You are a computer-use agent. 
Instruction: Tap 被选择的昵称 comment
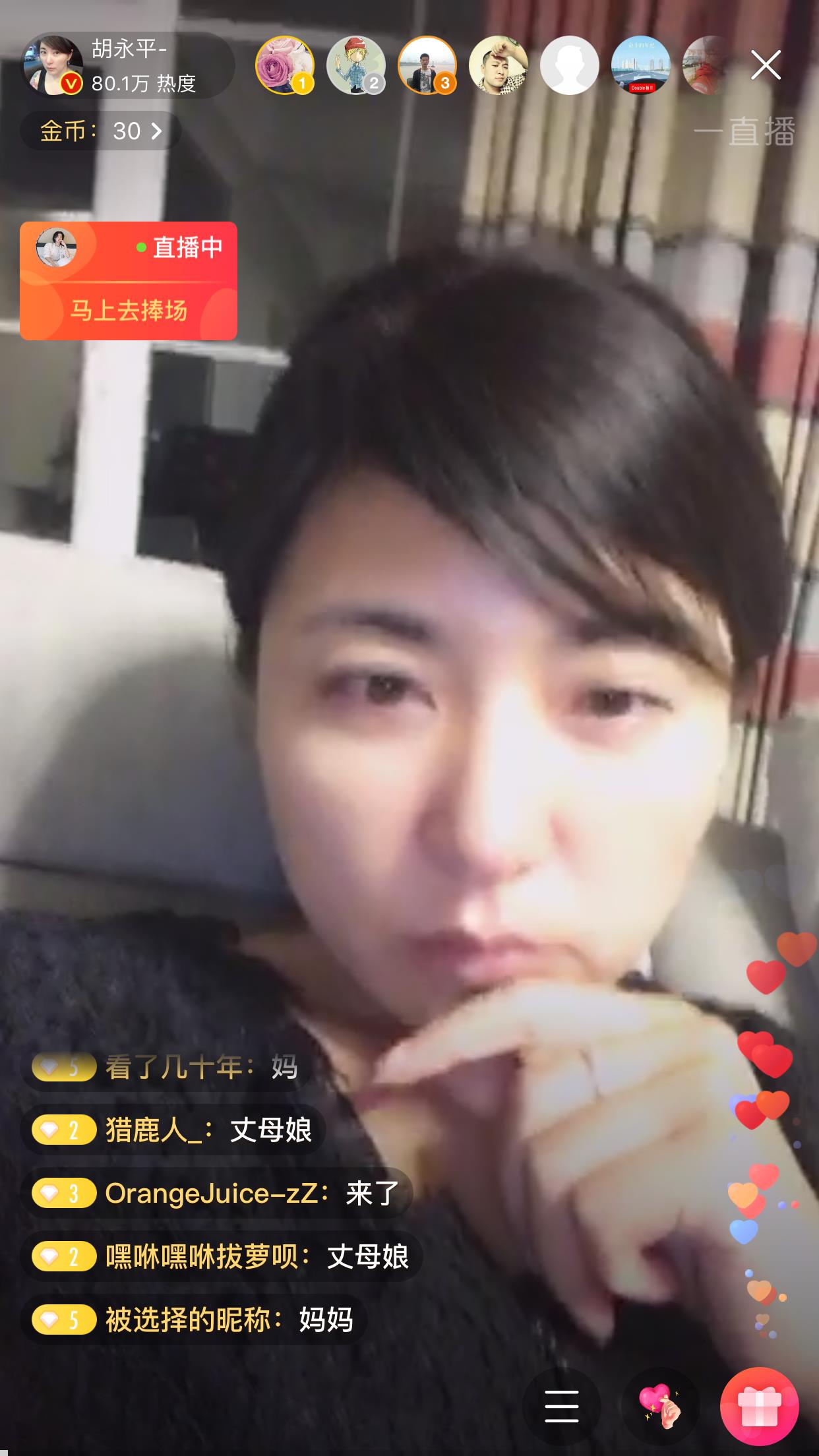tap(195, 1320)
